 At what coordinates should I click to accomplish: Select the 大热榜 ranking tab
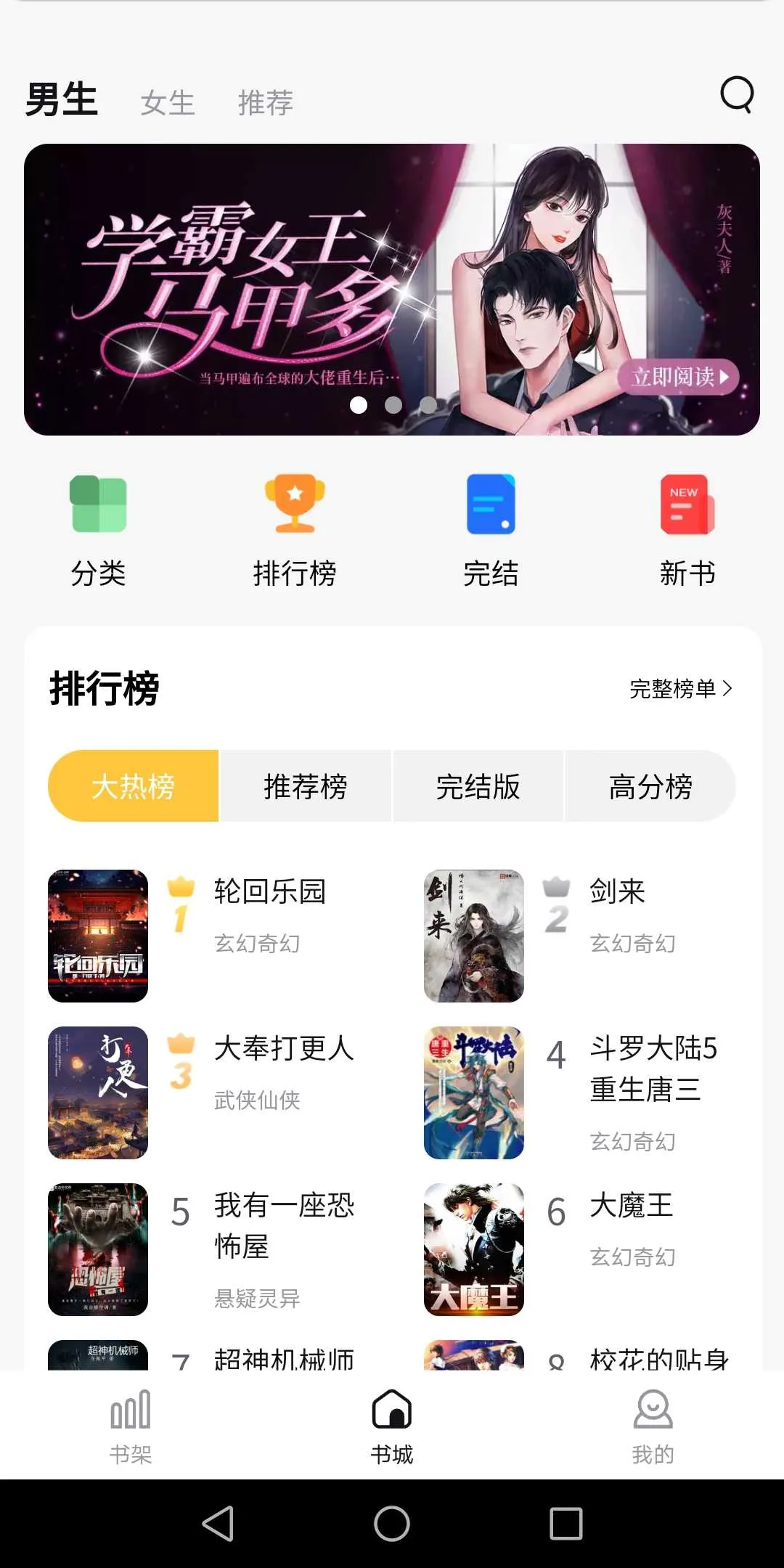coord(133,786)
